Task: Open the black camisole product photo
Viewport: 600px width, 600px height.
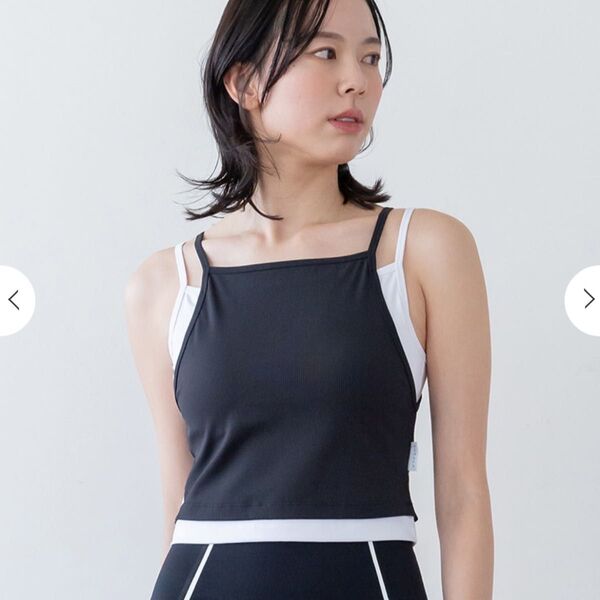Action: click(x=300, y=380)
